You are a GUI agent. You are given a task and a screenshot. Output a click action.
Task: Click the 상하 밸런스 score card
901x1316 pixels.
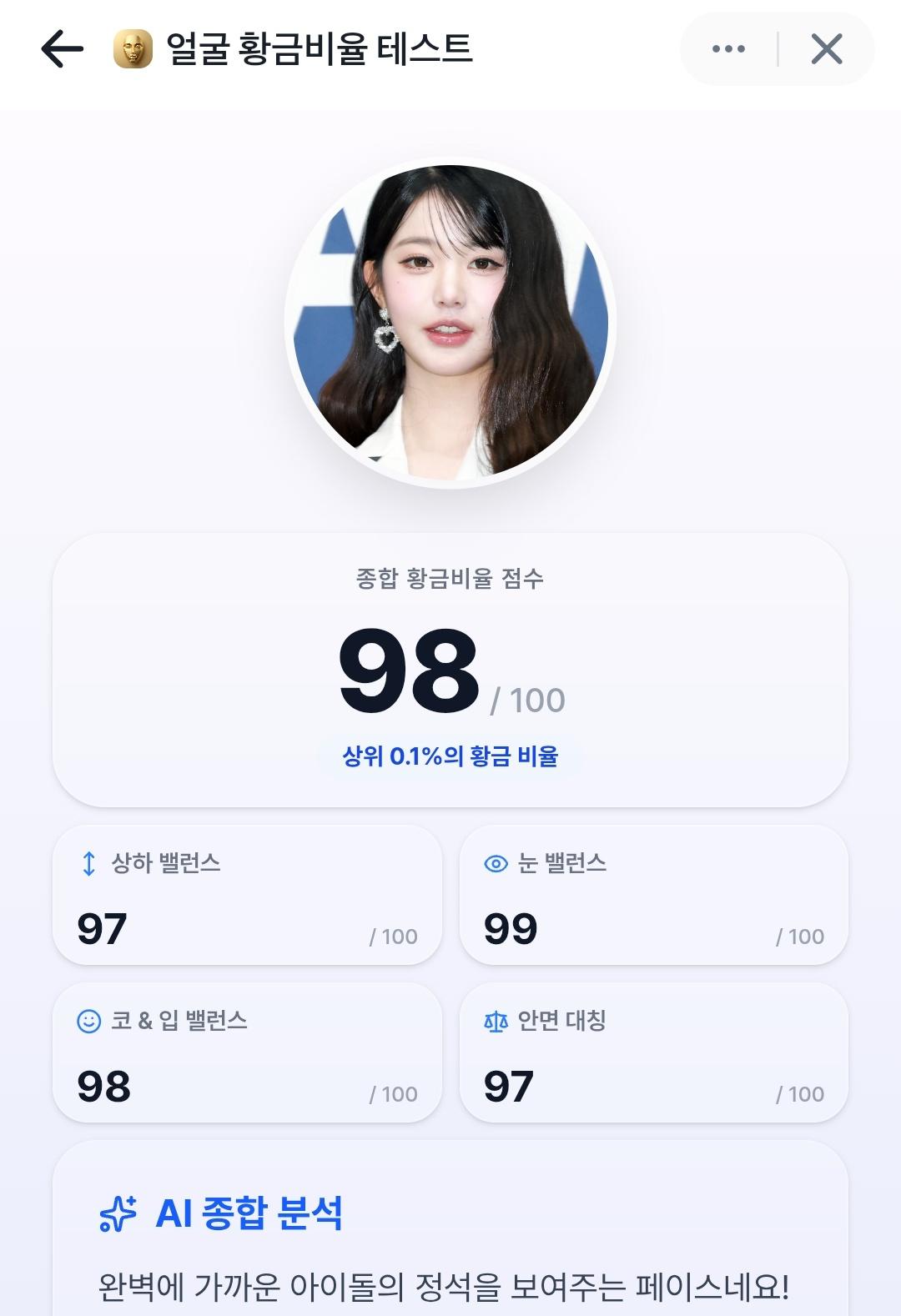tap(247, 897)
